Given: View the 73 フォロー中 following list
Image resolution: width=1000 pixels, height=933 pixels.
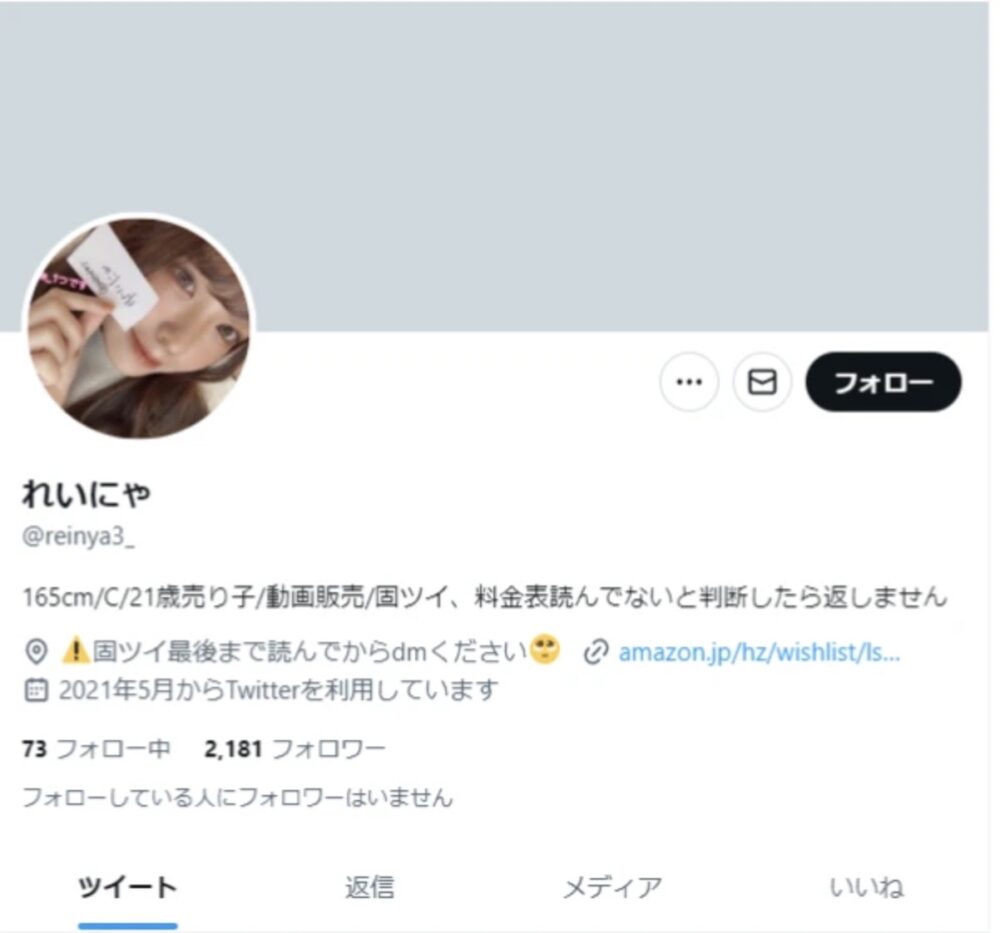Looking at the screenshot, I should tap(96, 748).
